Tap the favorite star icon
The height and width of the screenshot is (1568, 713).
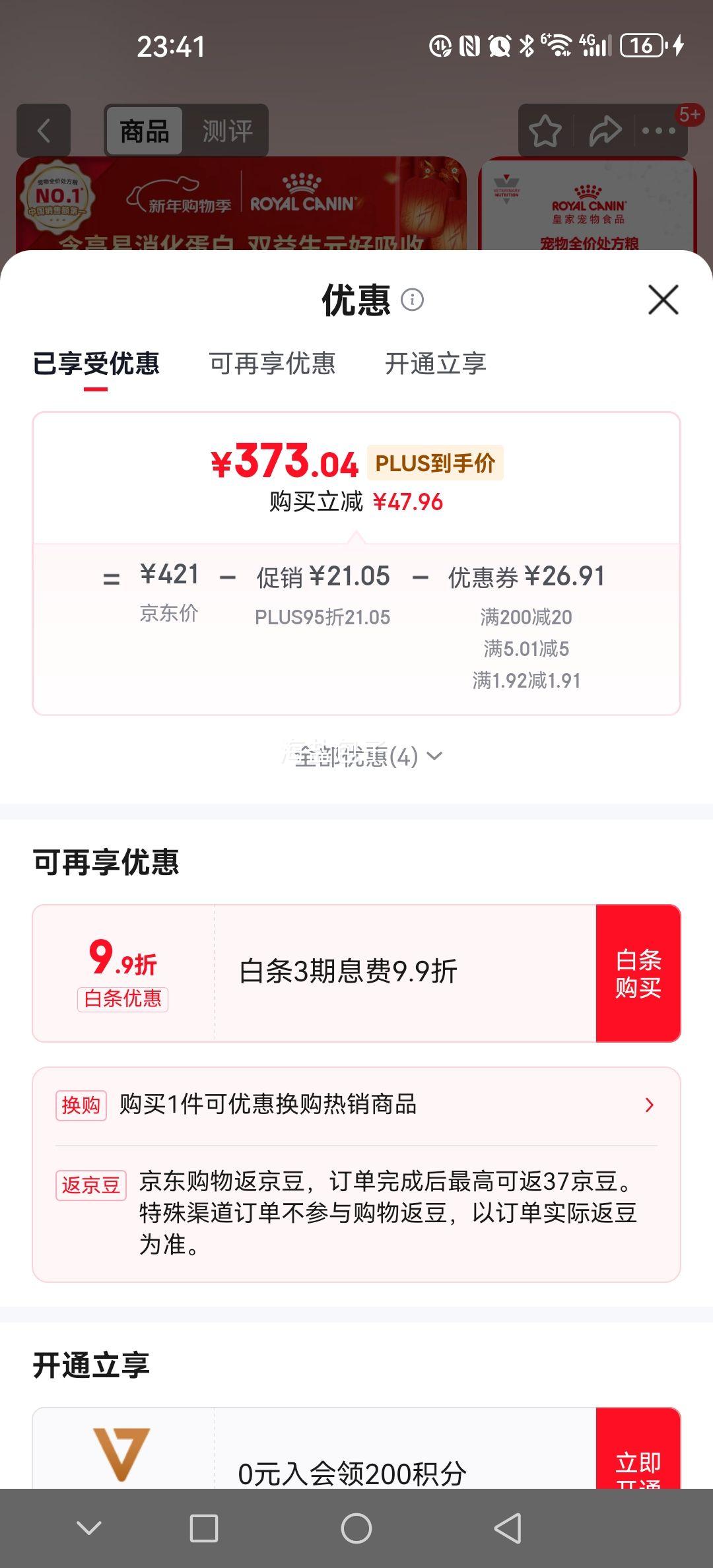coord(545,131)
